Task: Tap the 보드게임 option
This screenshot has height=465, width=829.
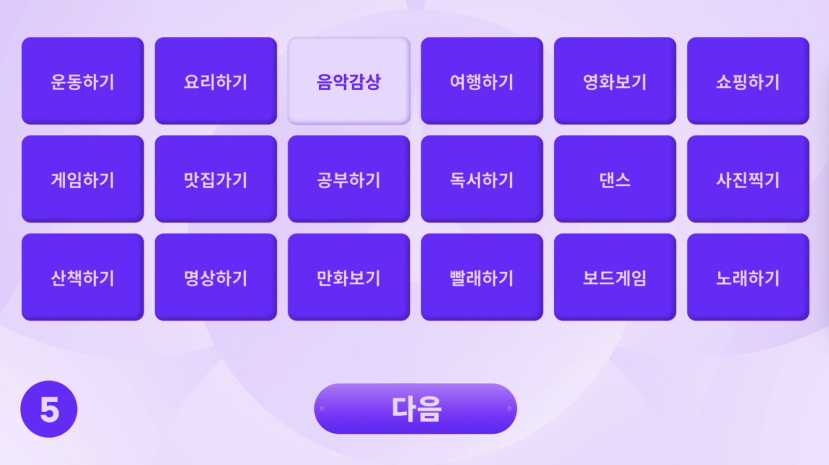Action: [x=615, y=277]
